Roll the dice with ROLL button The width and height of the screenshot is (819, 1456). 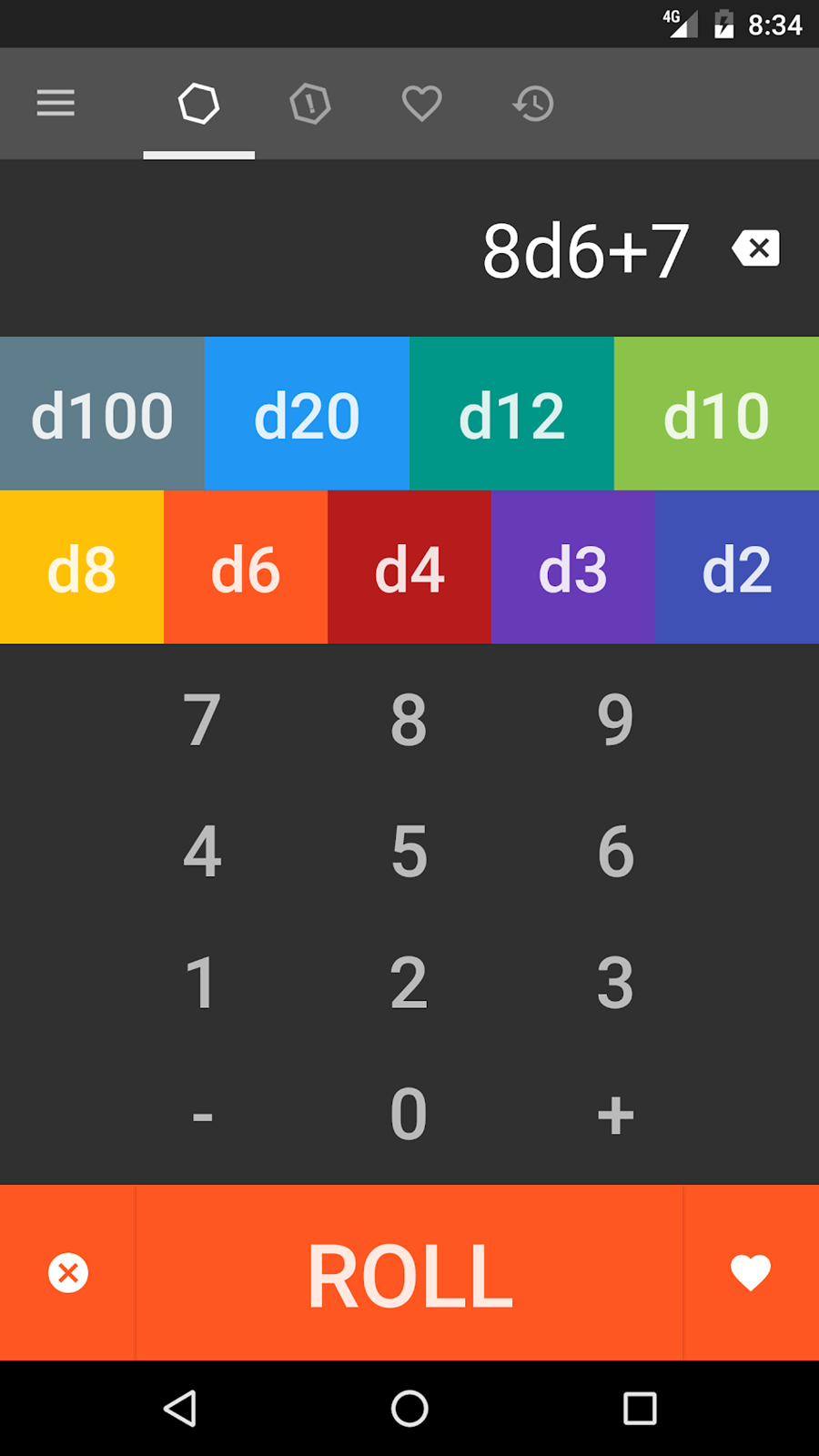pos(409,1273)
